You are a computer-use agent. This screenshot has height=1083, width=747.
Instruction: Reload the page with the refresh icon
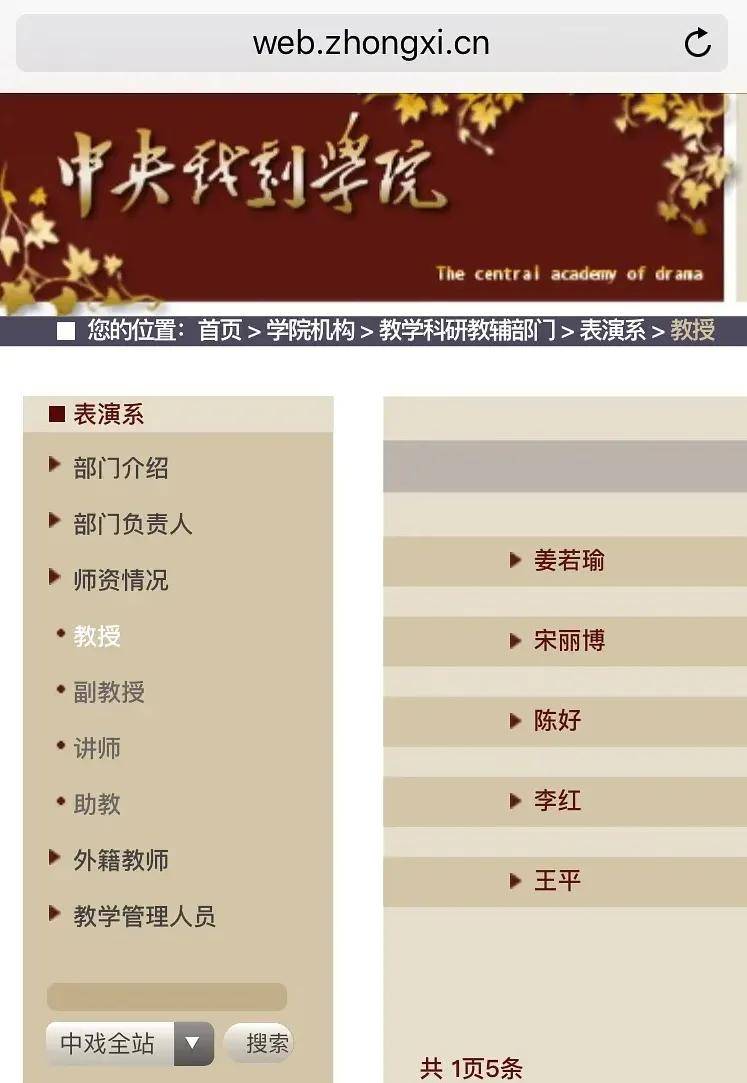(697, 43)
